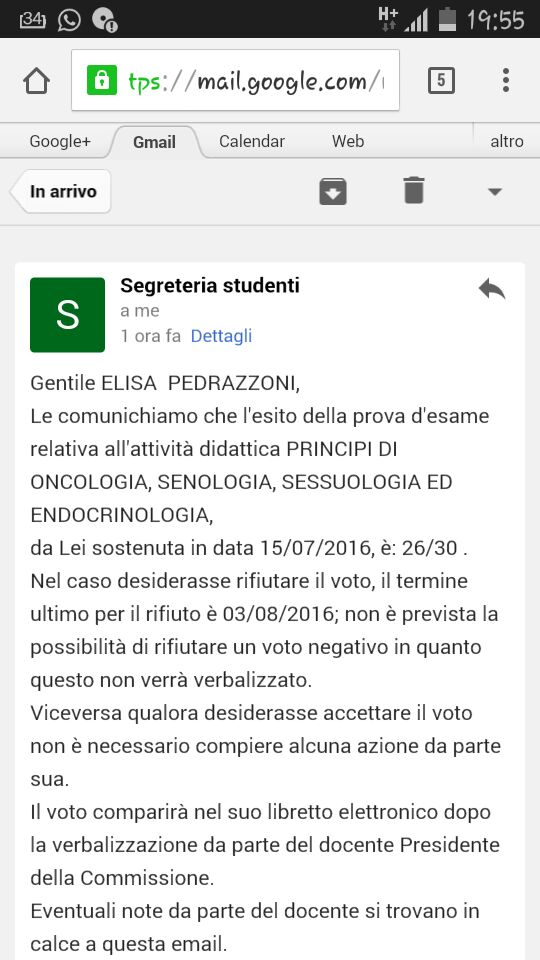The image size is (540, 960).
Task: Reply to Segreteria studenti with the arrow icon
Action: (x=492, y=288)
